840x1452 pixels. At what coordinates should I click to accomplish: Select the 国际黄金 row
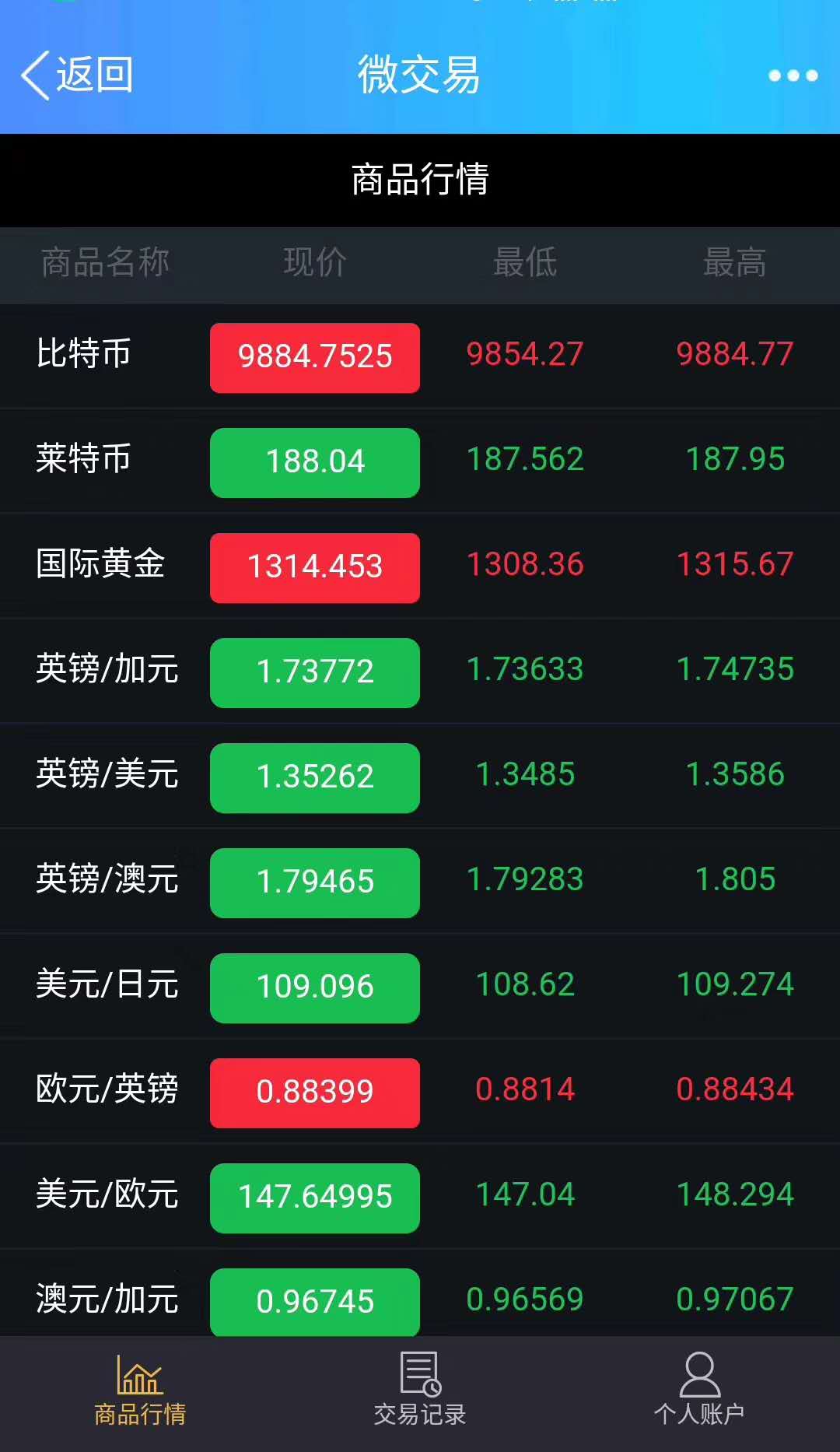[x=420, y=566]
